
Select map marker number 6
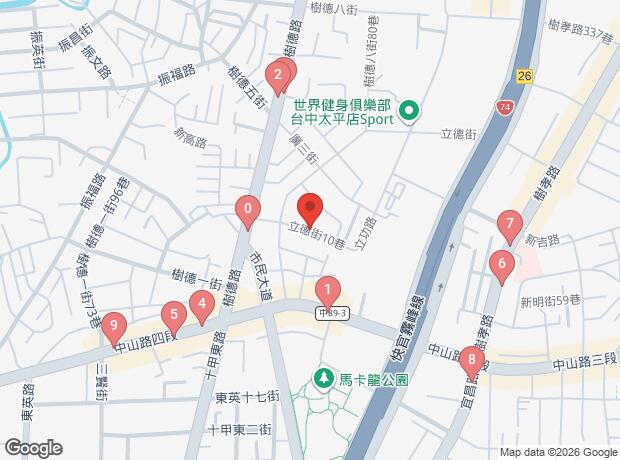pyautogui.click(x=501, y=266)
